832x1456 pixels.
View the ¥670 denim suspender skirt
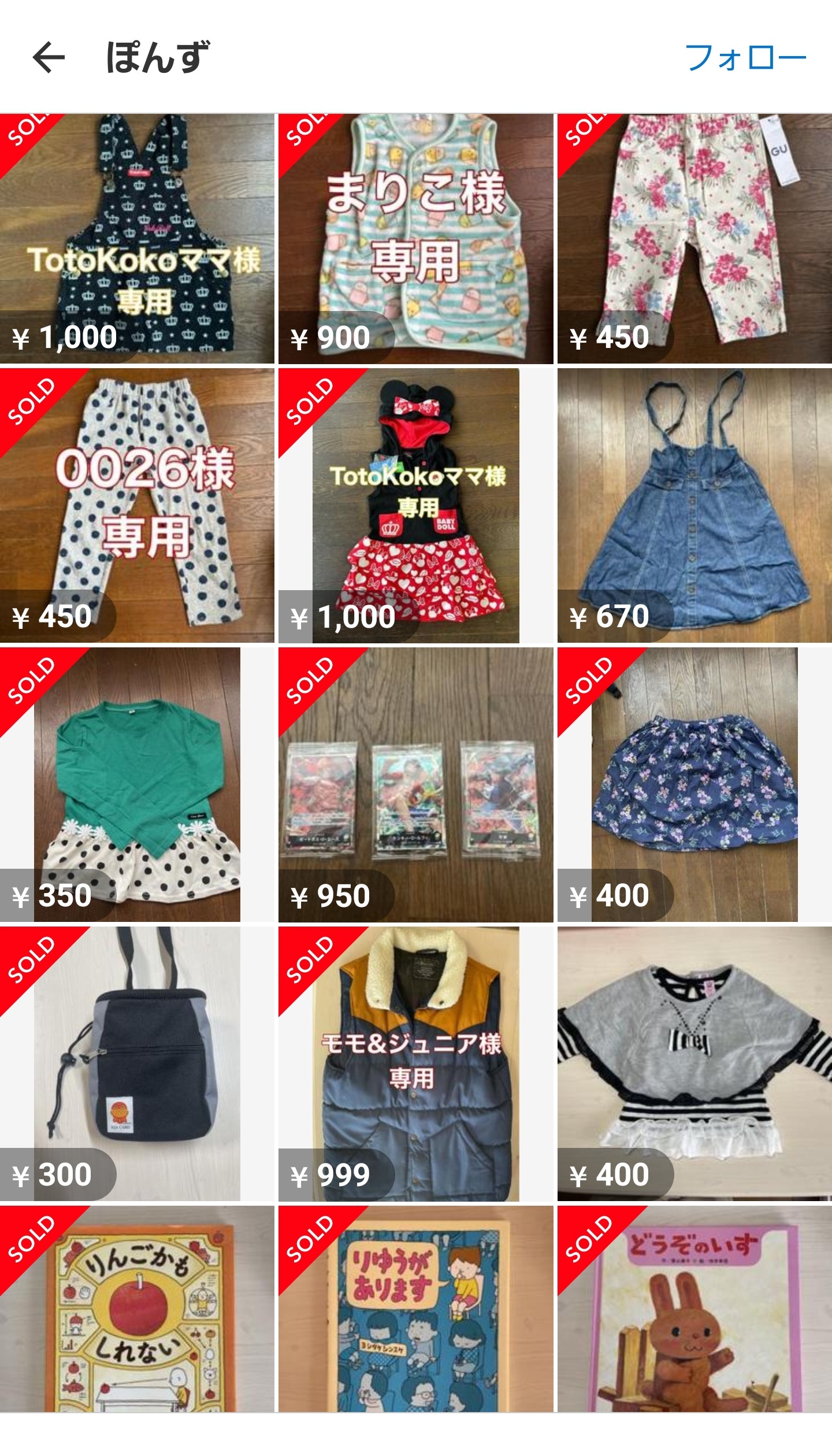click(x=694, y=506)
